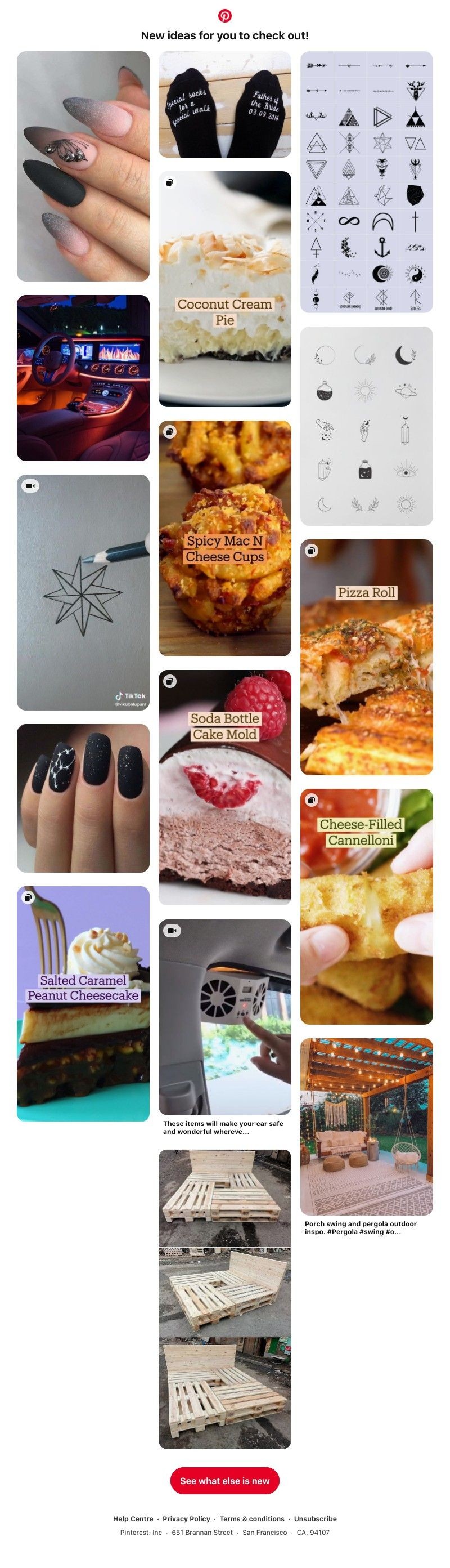Image resolution: width=450 pixels, height=1568 pixels.
Task: Open the black constellation nails pin
Action: [x=83, y=797]
